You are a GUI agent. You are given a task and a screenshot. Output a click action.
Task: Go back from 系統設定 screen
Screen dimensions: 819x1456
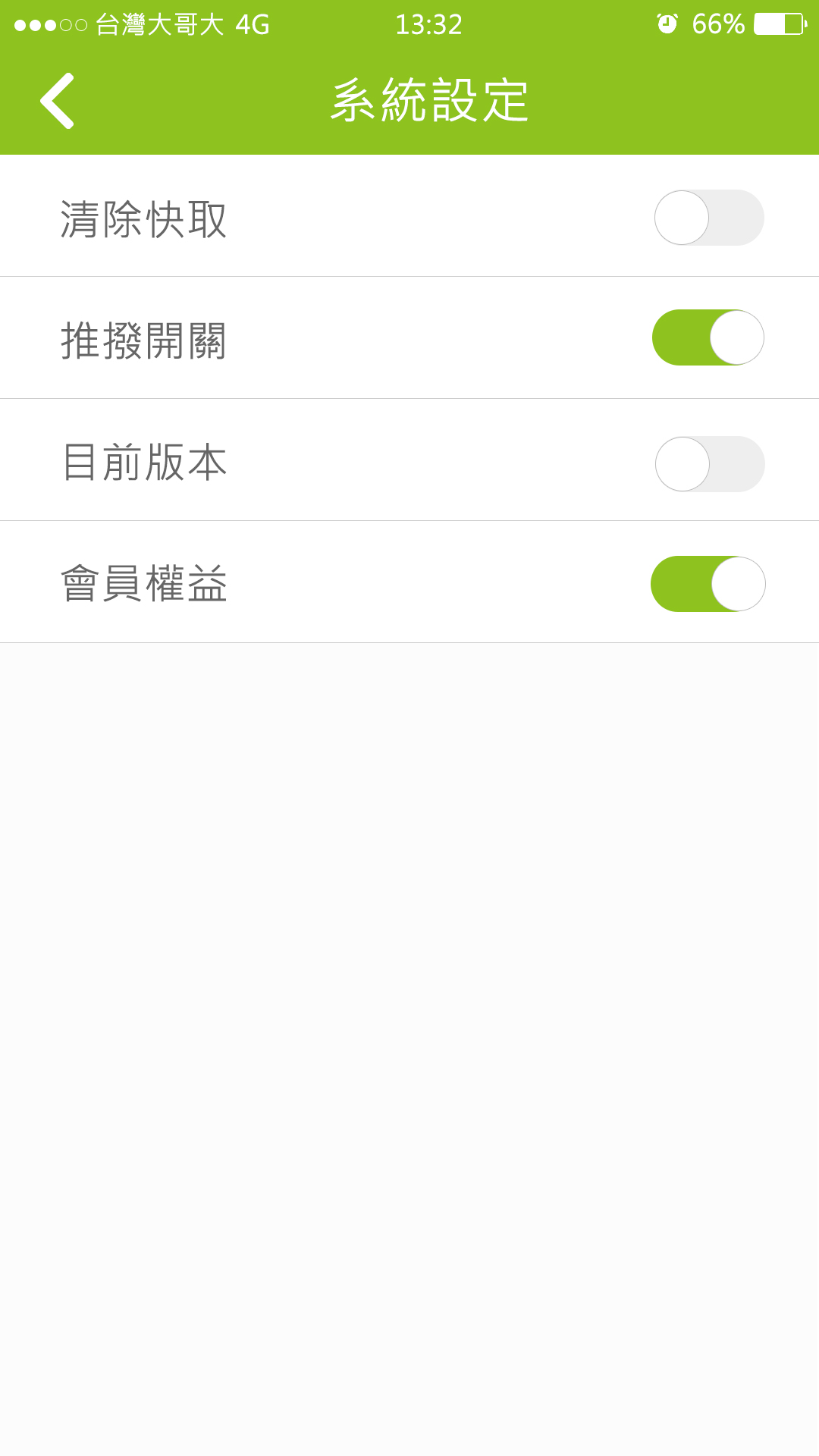[x=57, y=101]
